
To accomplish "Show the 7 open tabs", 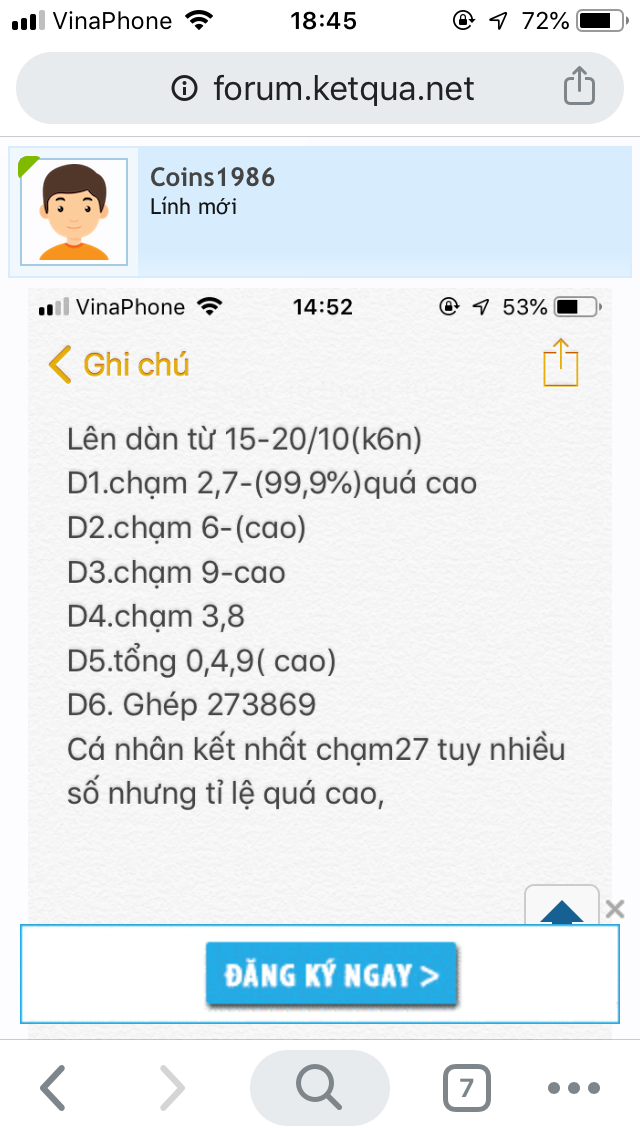I will (466, 1087).
